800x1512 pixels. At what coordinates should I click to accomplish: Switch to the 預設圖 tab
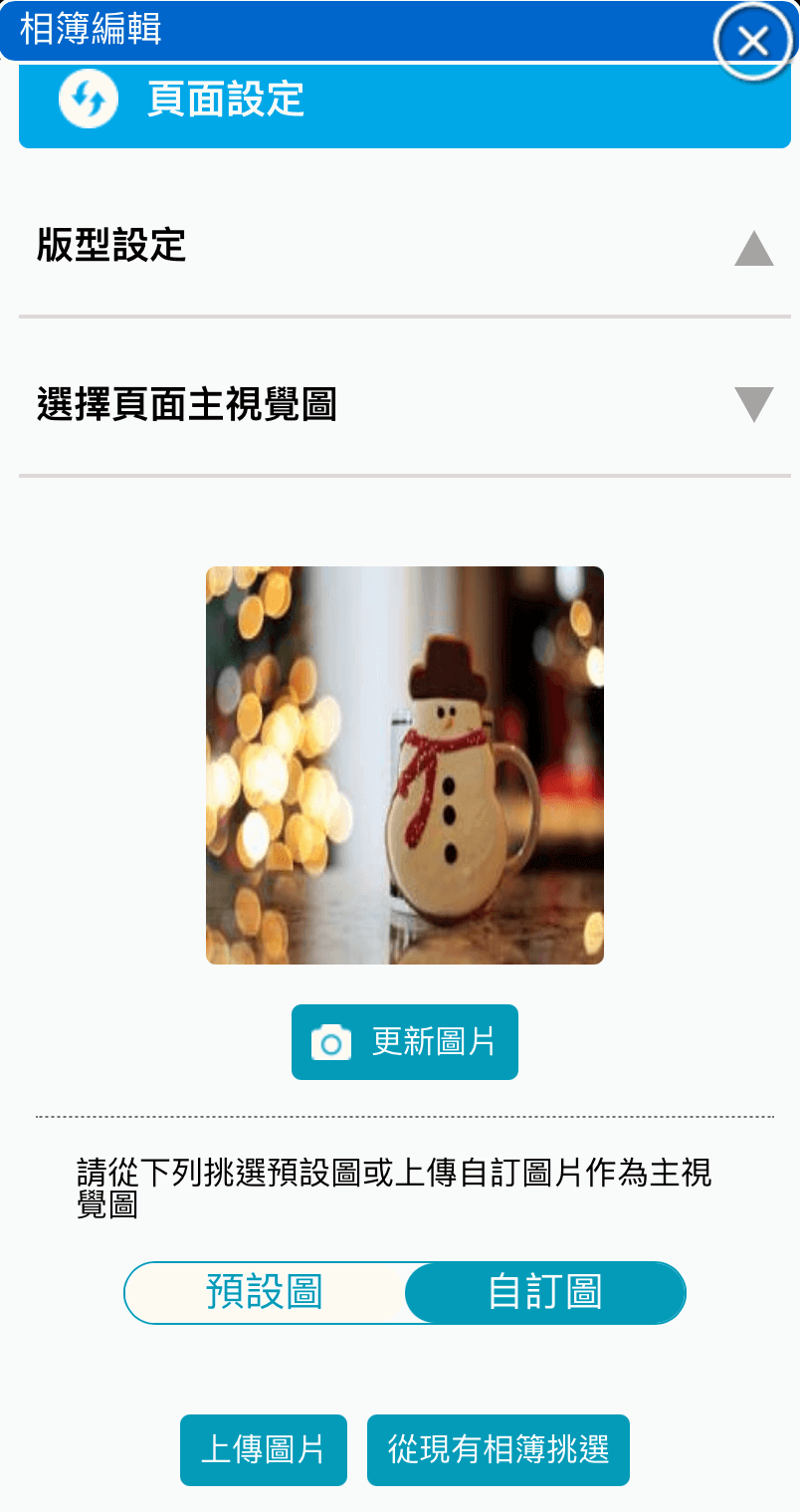pos(265,1293)
